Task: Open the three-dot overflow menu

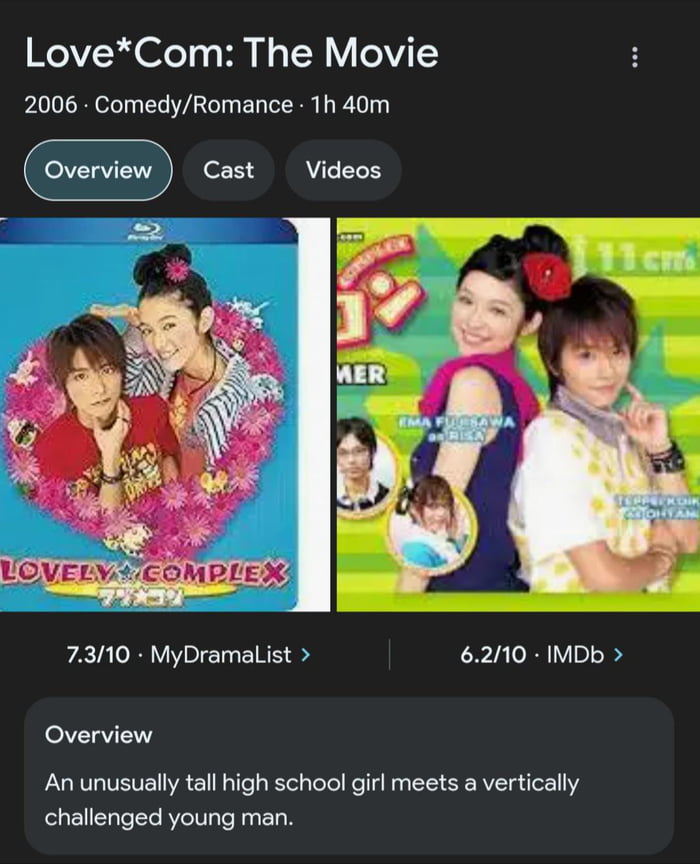Action: pyautogui.click(x=634, y=57)
